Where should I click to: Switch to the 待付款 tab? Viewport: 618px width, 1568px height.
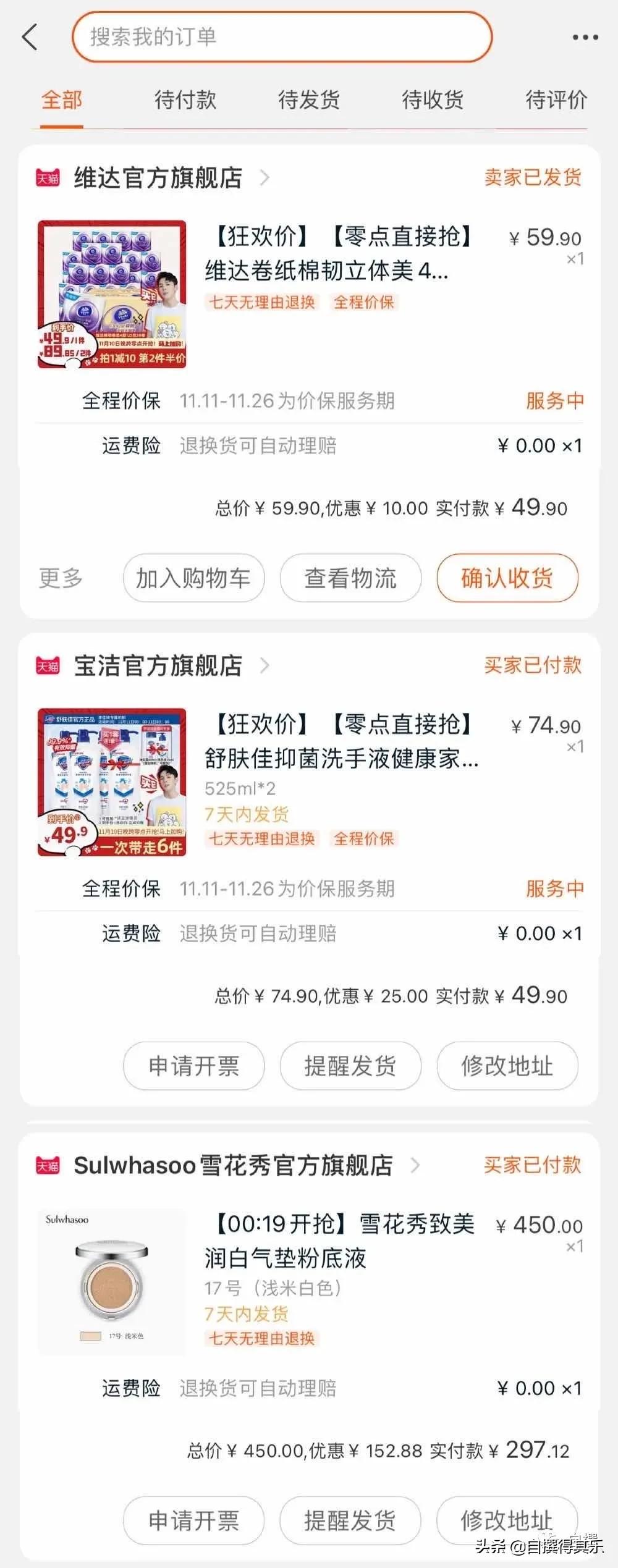[185, 101]
